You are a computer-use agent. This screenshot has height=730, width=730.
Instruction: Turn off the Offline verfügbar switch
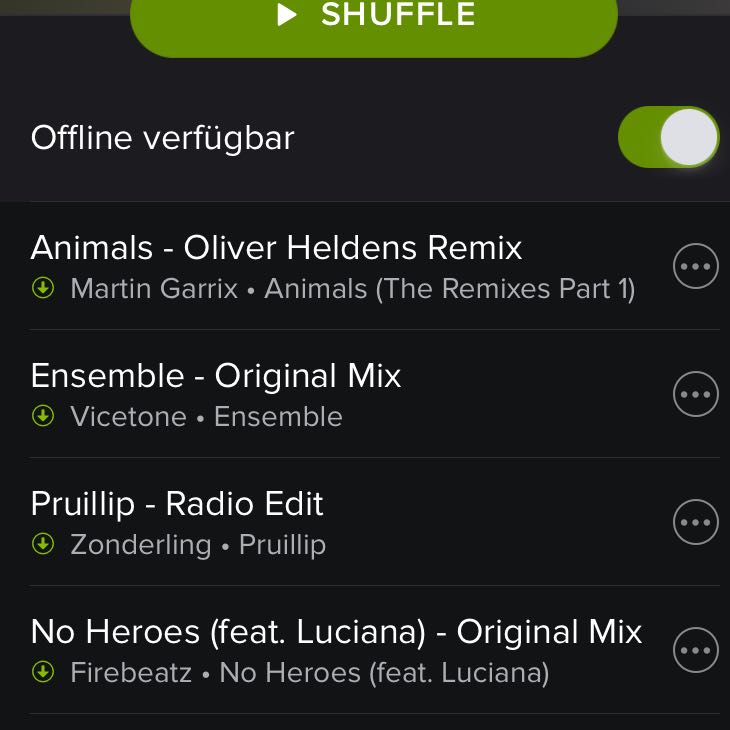(x=668, y=137)
